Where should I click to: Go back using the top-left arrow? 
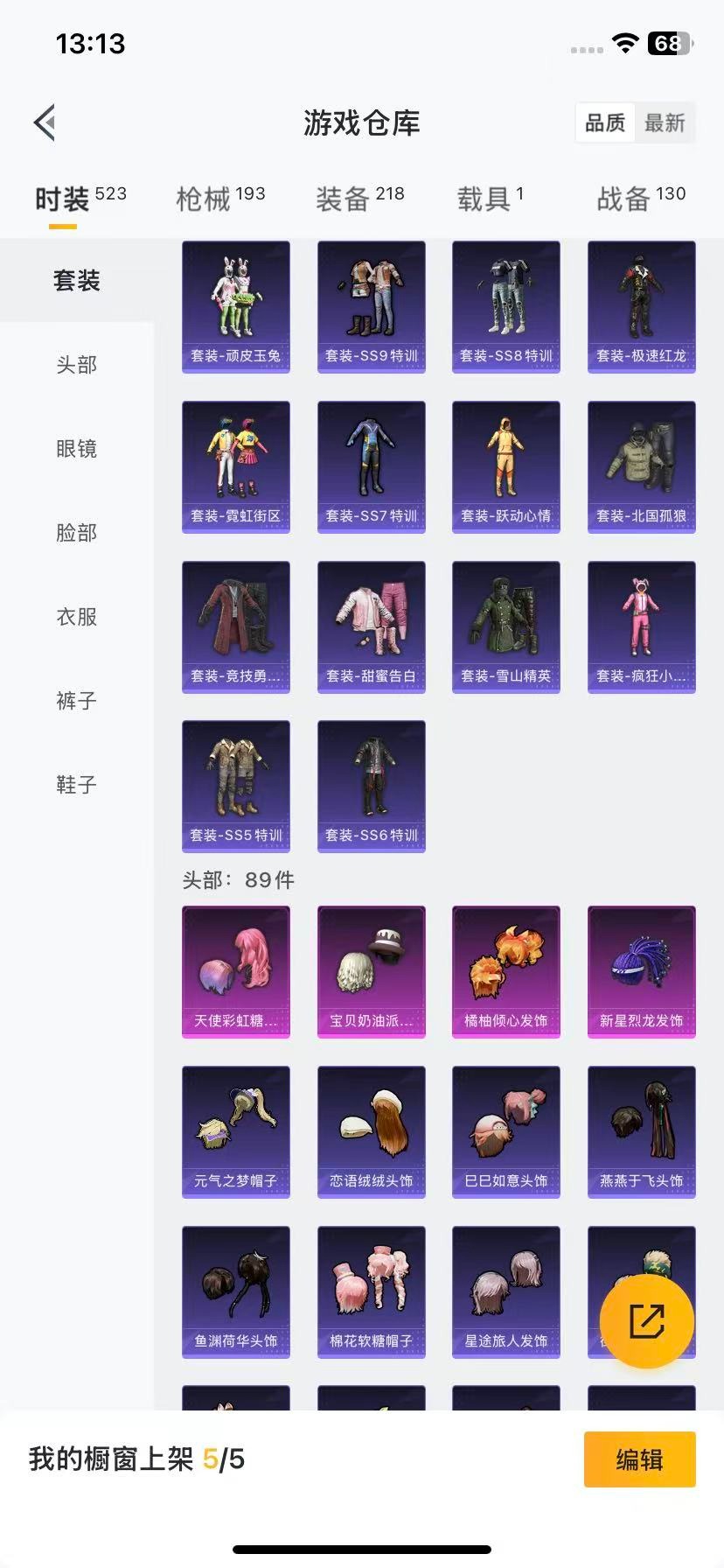45,122
